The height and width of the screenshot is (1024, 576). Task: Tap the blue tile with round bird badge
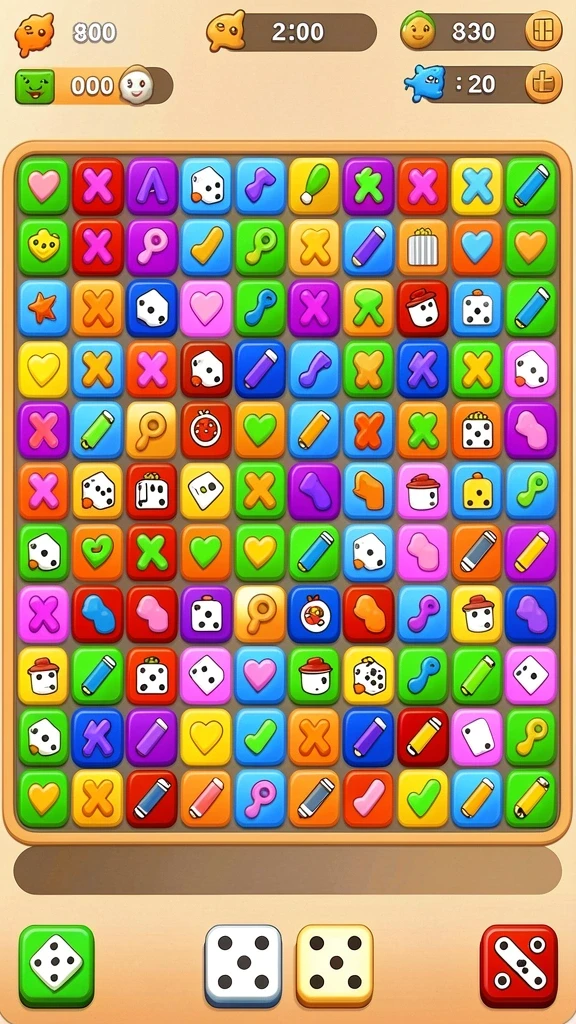(315, 614)
